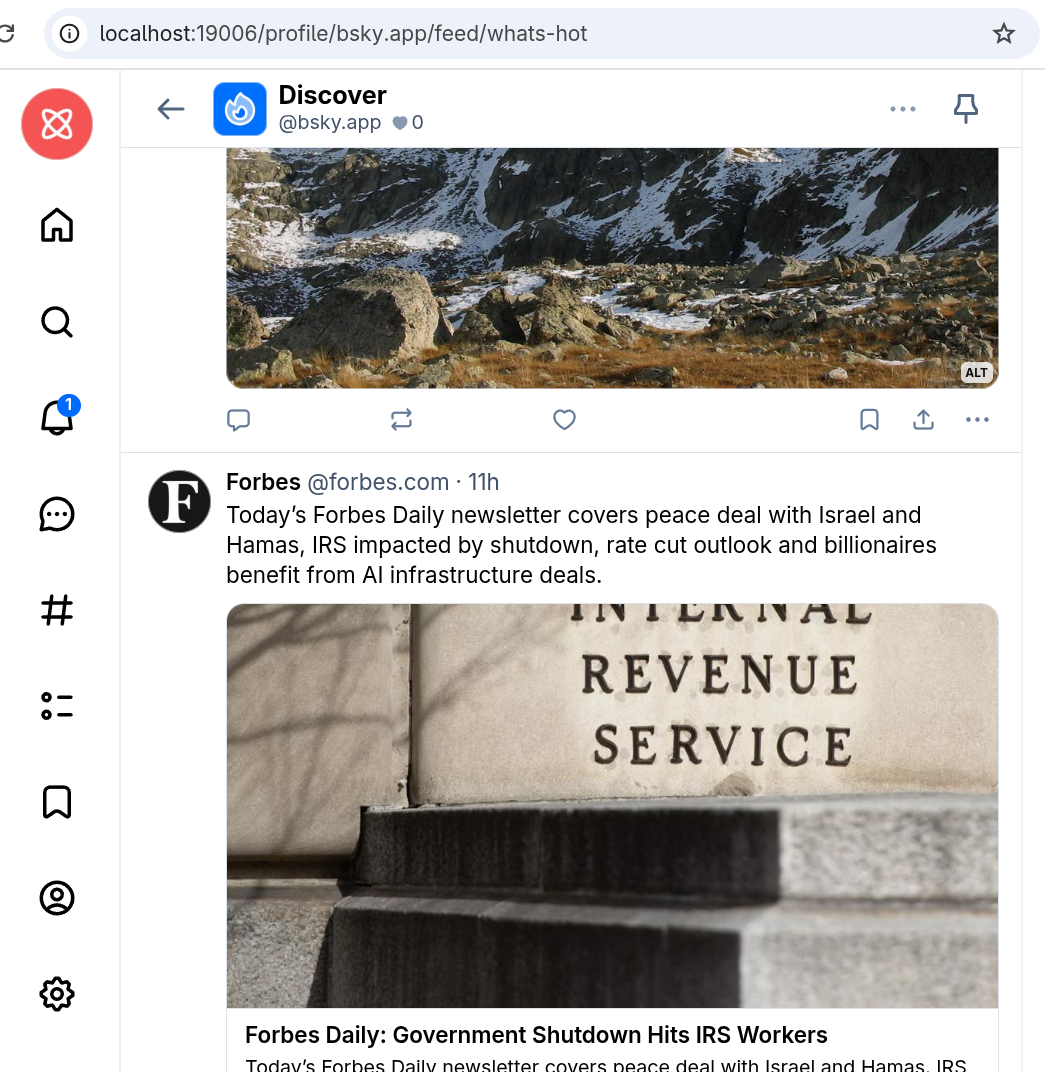Viewport: 1045px width, 1072px height.
Task: Share the mountain photo post
Action: click(923, 420)
